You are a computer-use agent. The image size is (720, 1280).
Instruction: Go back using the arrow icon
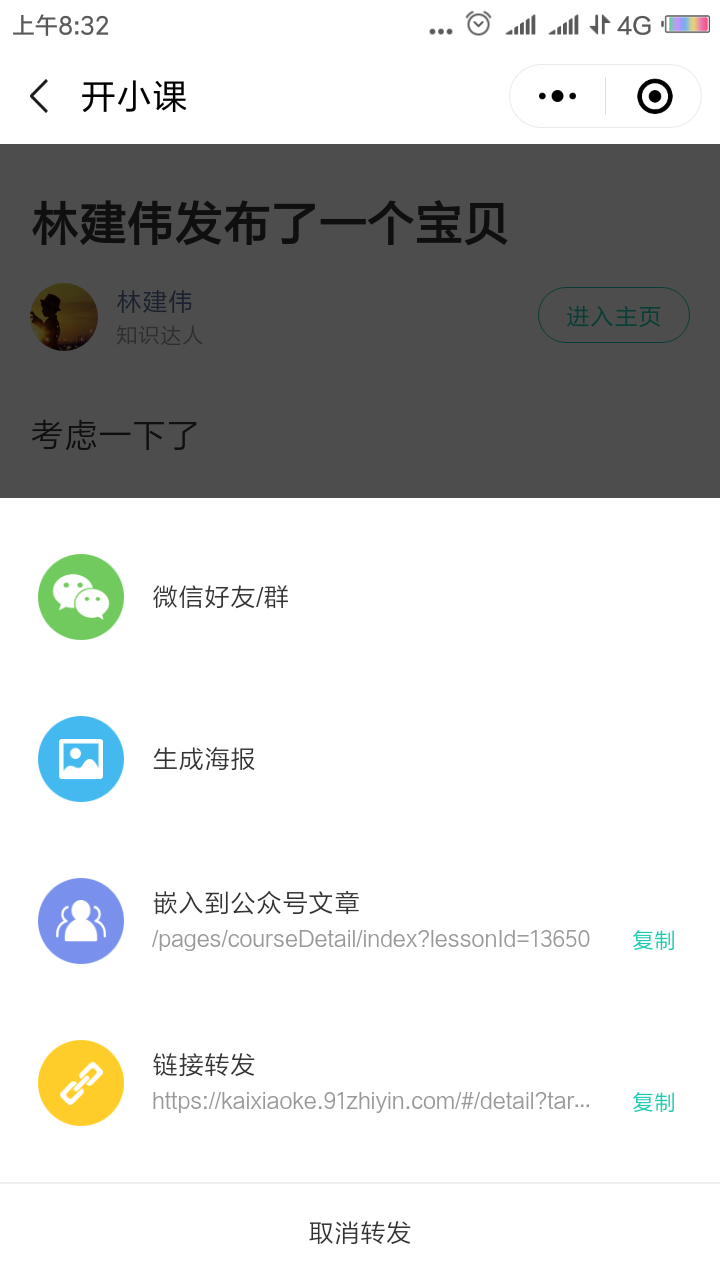click(x=39, y=97)
